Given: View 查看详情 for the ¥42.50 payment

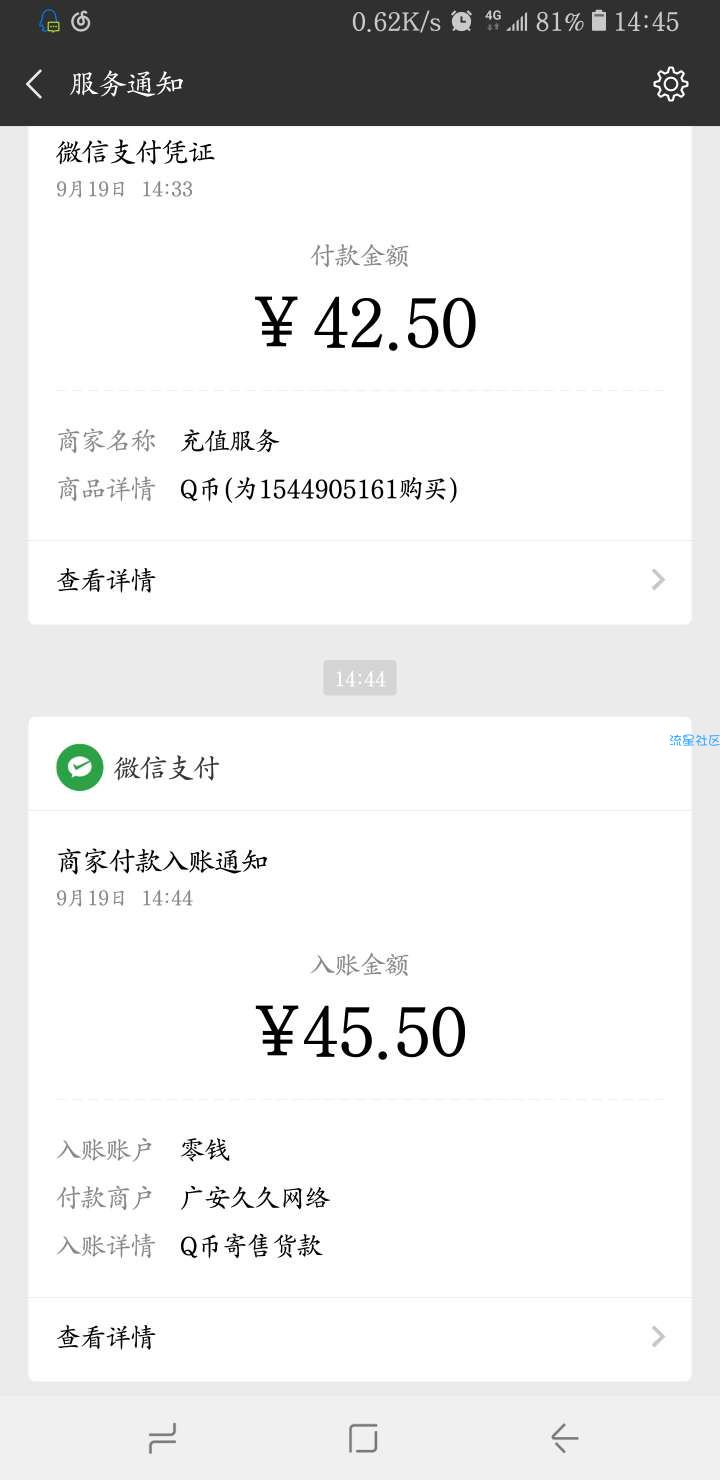Looking at the screenshot, I should point(360,581).
